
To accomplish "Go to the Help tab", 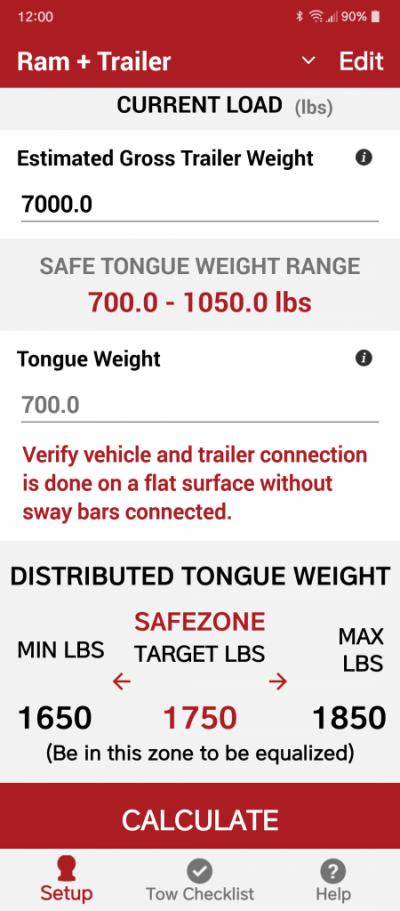I will [x=333, y=880].
